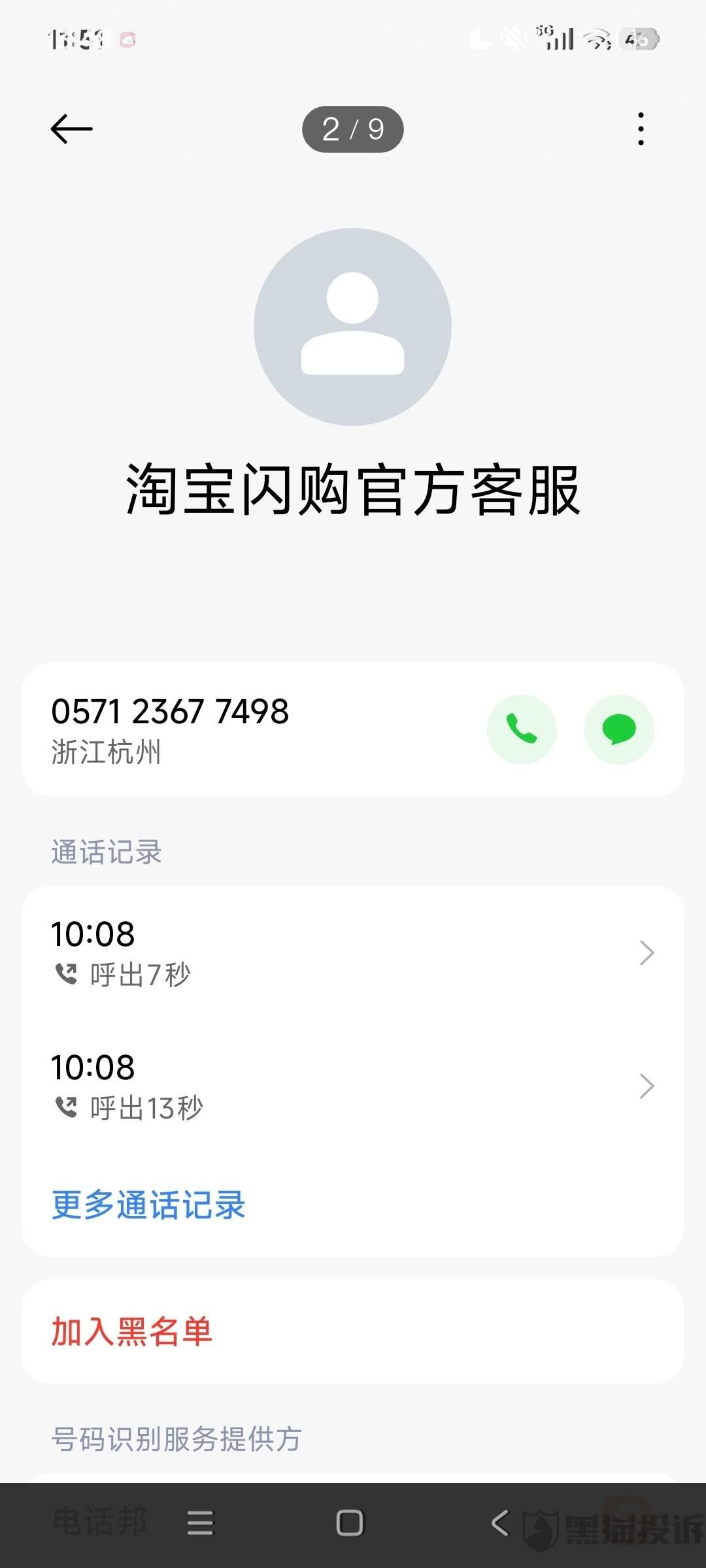Open the 13-second outgoing call record
706x1568 pixels.
353,1086
